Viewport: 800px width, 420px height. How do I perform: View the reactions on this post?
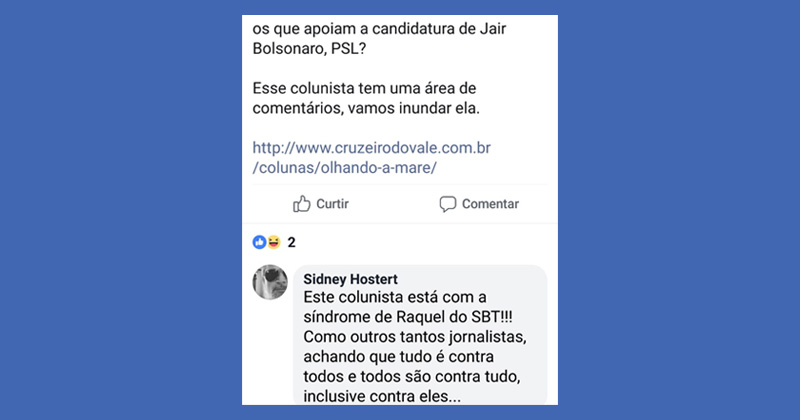(274, 242)
